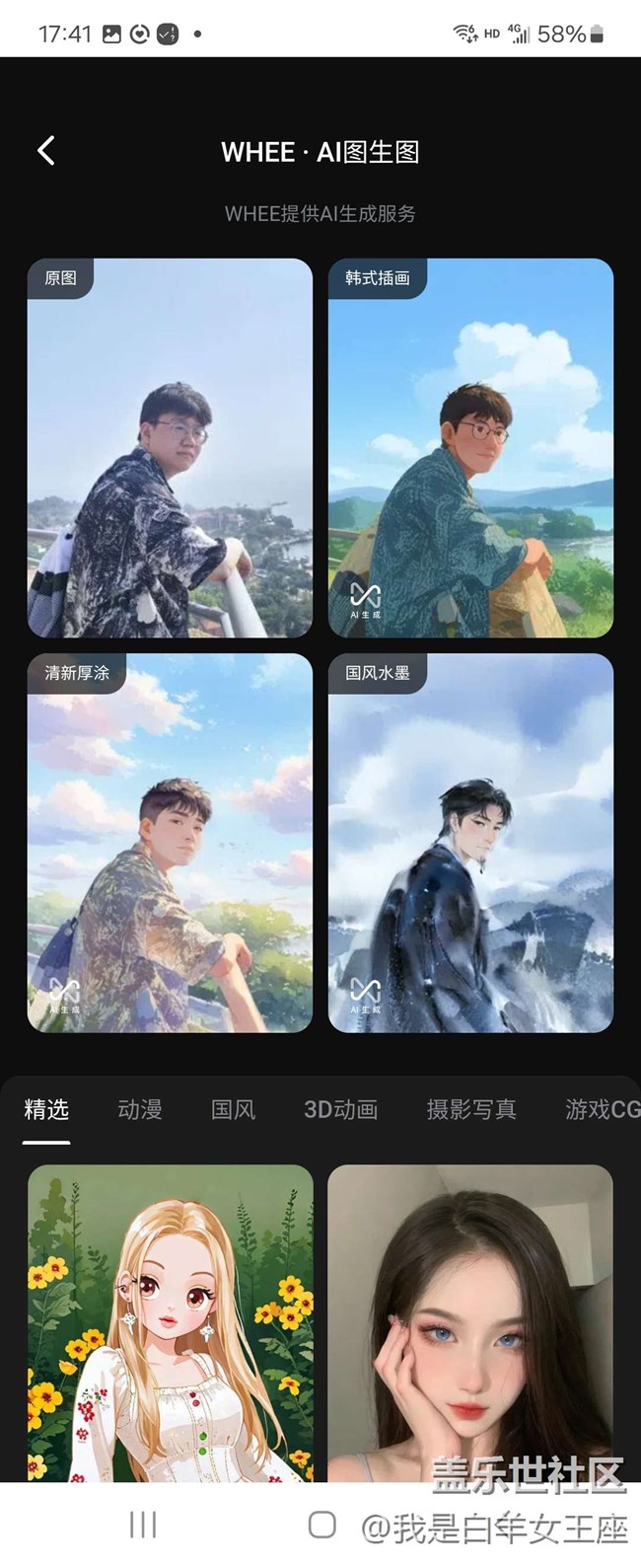Open the recent apps system button
The width and height of the screenshot is (641, 1568).
[x=143, y=1525]
